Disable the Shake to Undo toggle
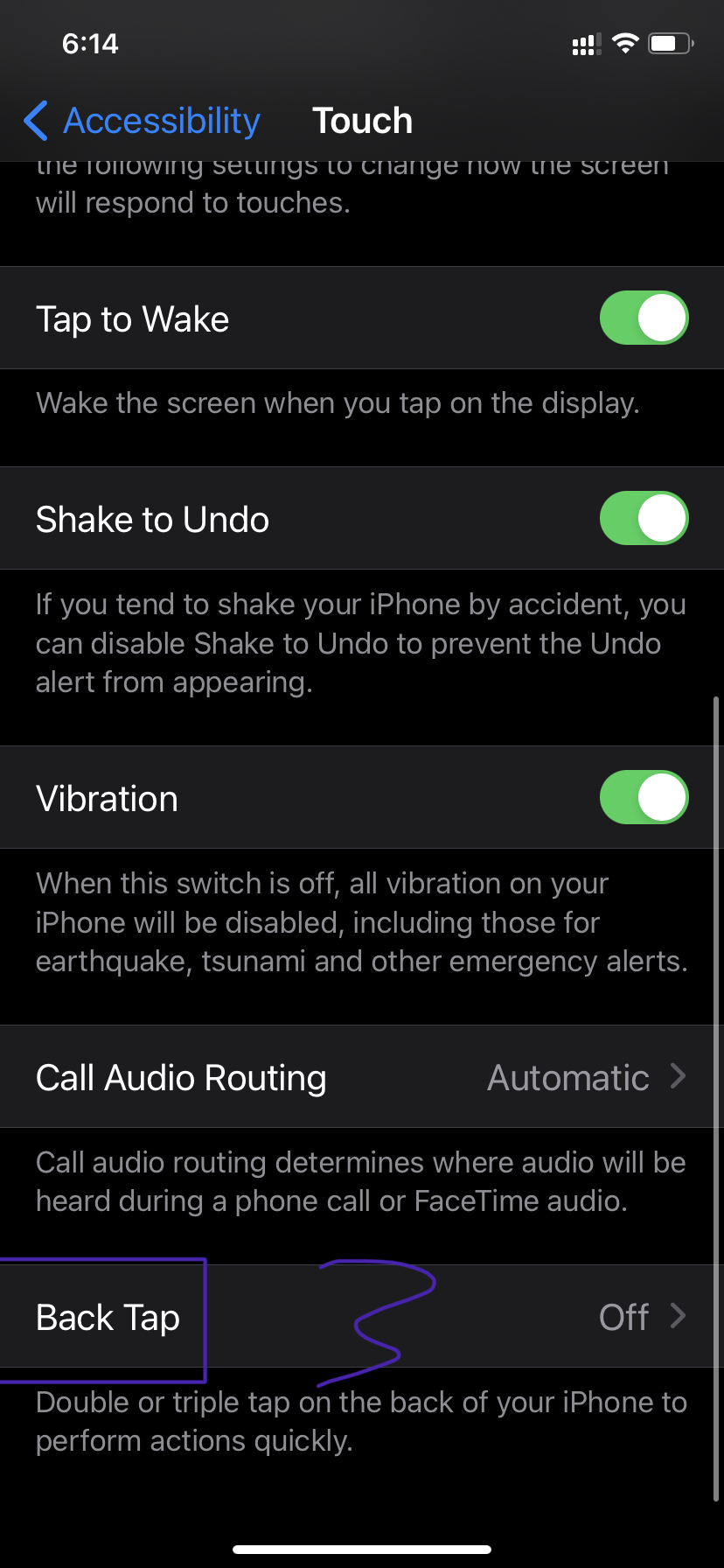 [644, 518]
